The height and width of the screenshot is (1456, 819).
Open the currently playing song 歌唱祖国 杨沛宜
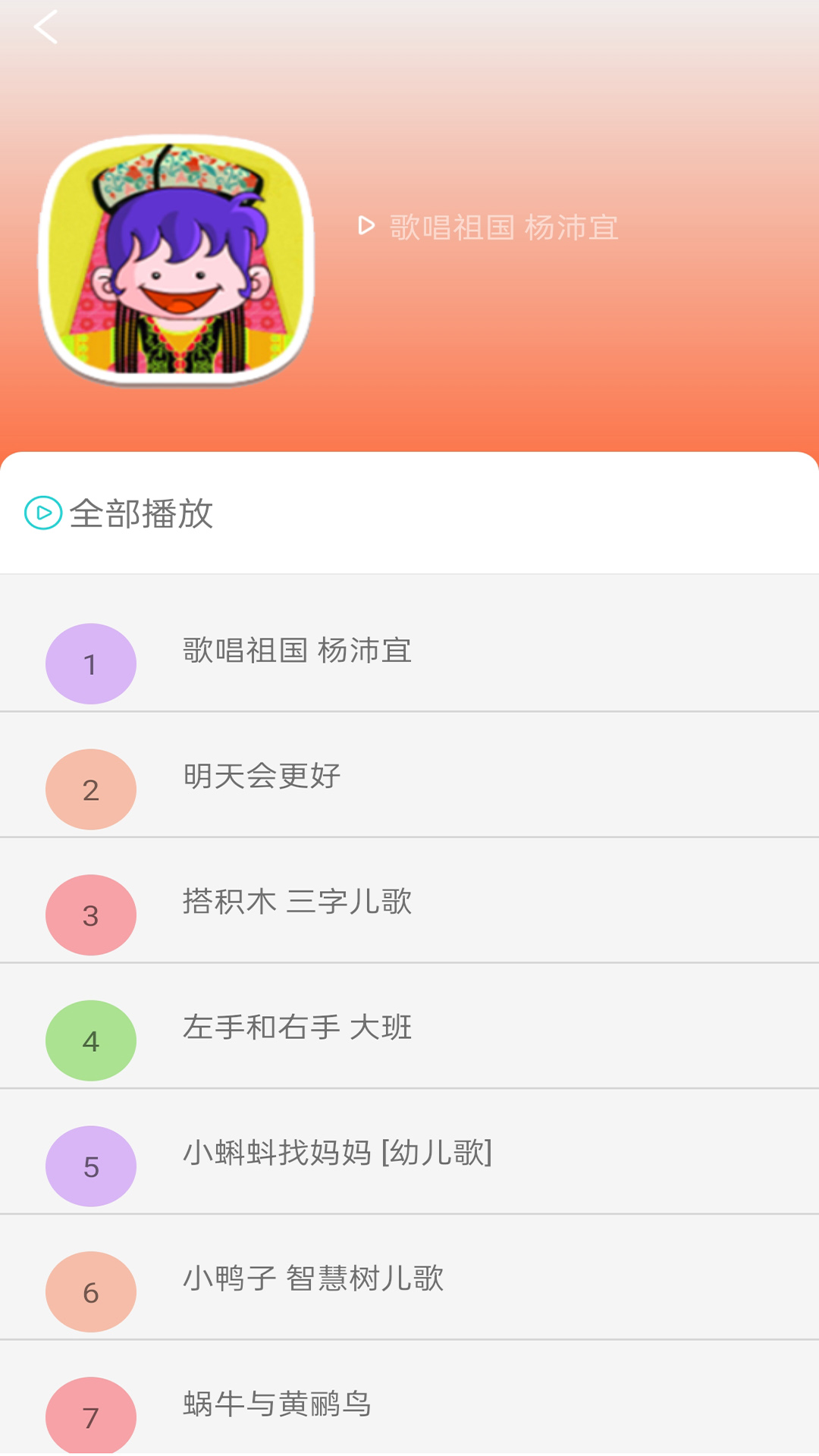(409, 662)
